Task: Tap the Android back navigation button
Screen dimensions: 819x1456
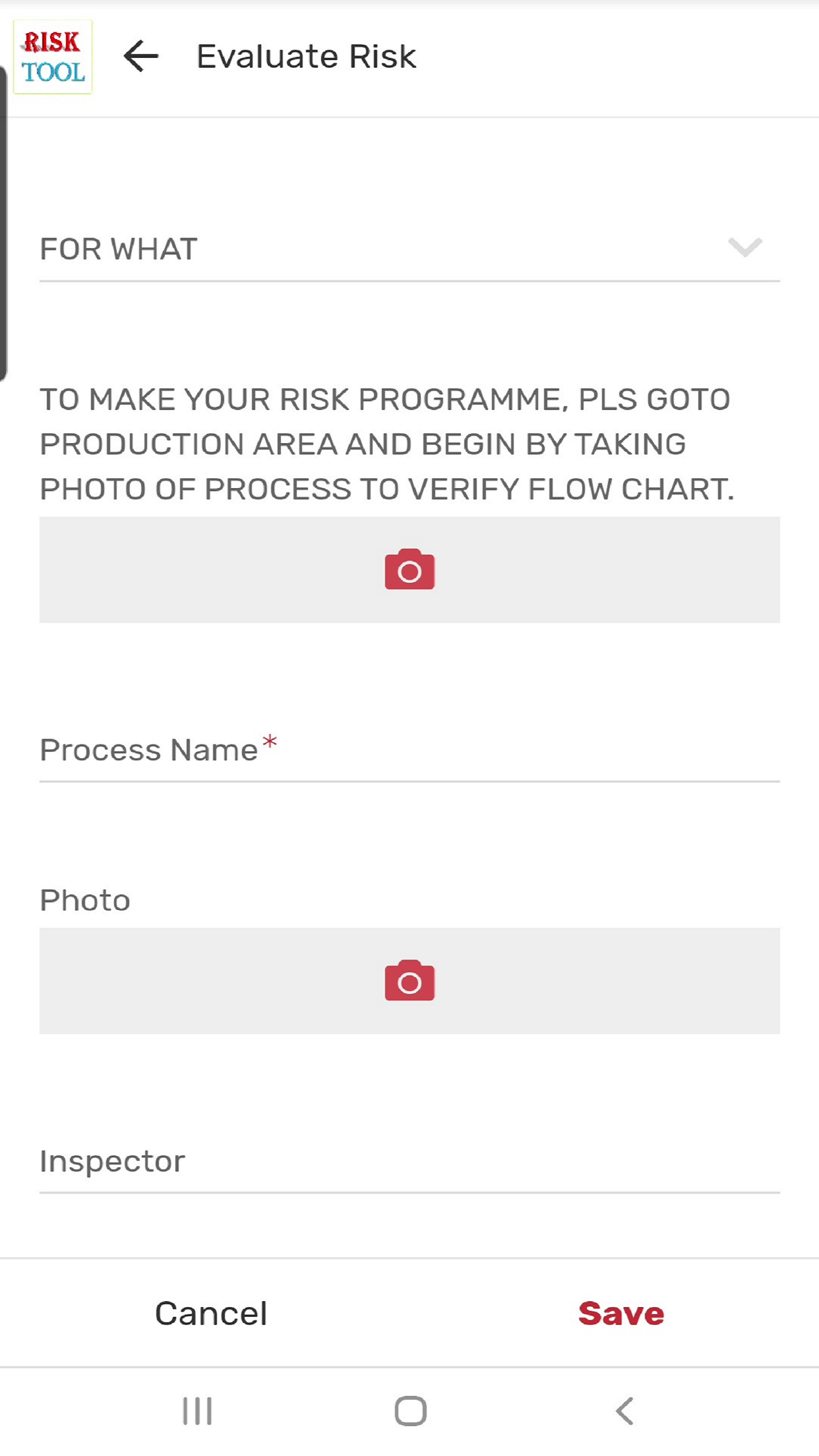Action: pyautogui.click(x=622, y=1411)
